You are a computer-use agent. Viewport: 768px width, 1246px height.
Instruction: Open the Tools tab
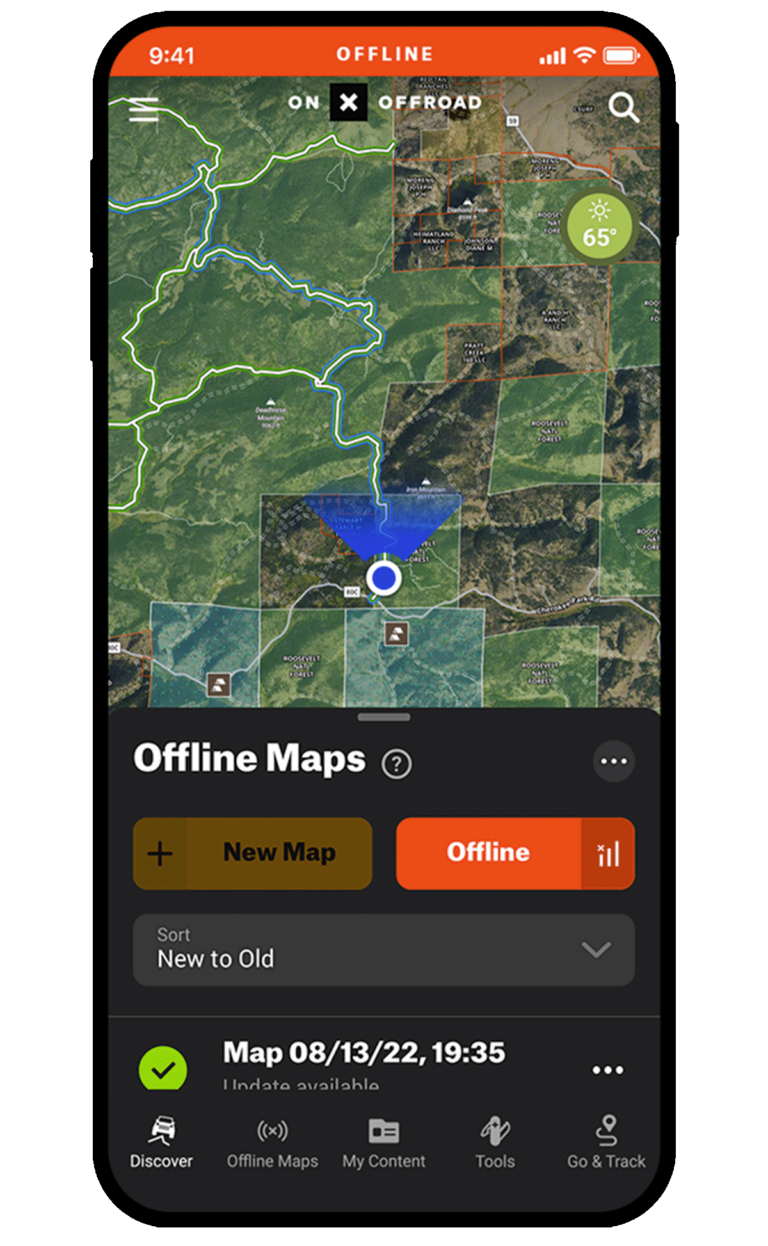495,1143
